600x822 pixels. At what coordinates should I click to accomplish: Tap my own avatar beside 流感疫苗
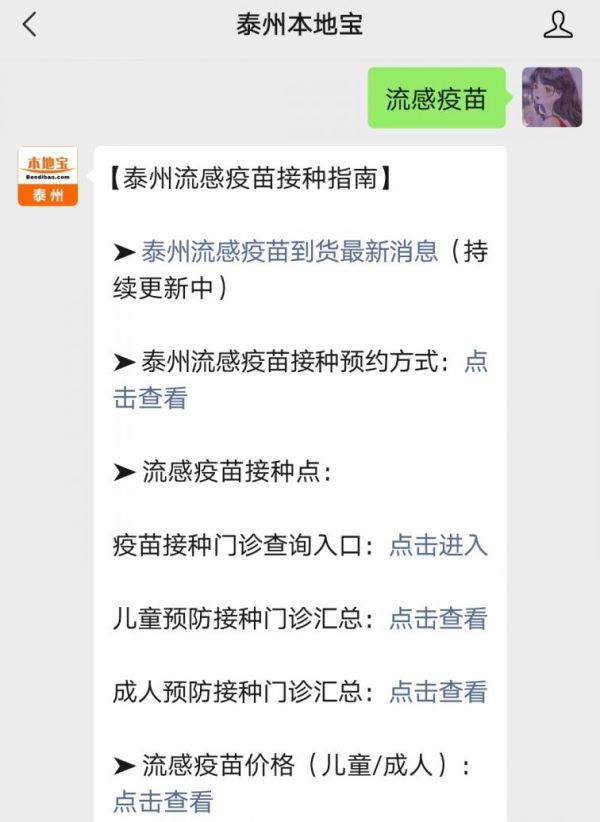552,97
